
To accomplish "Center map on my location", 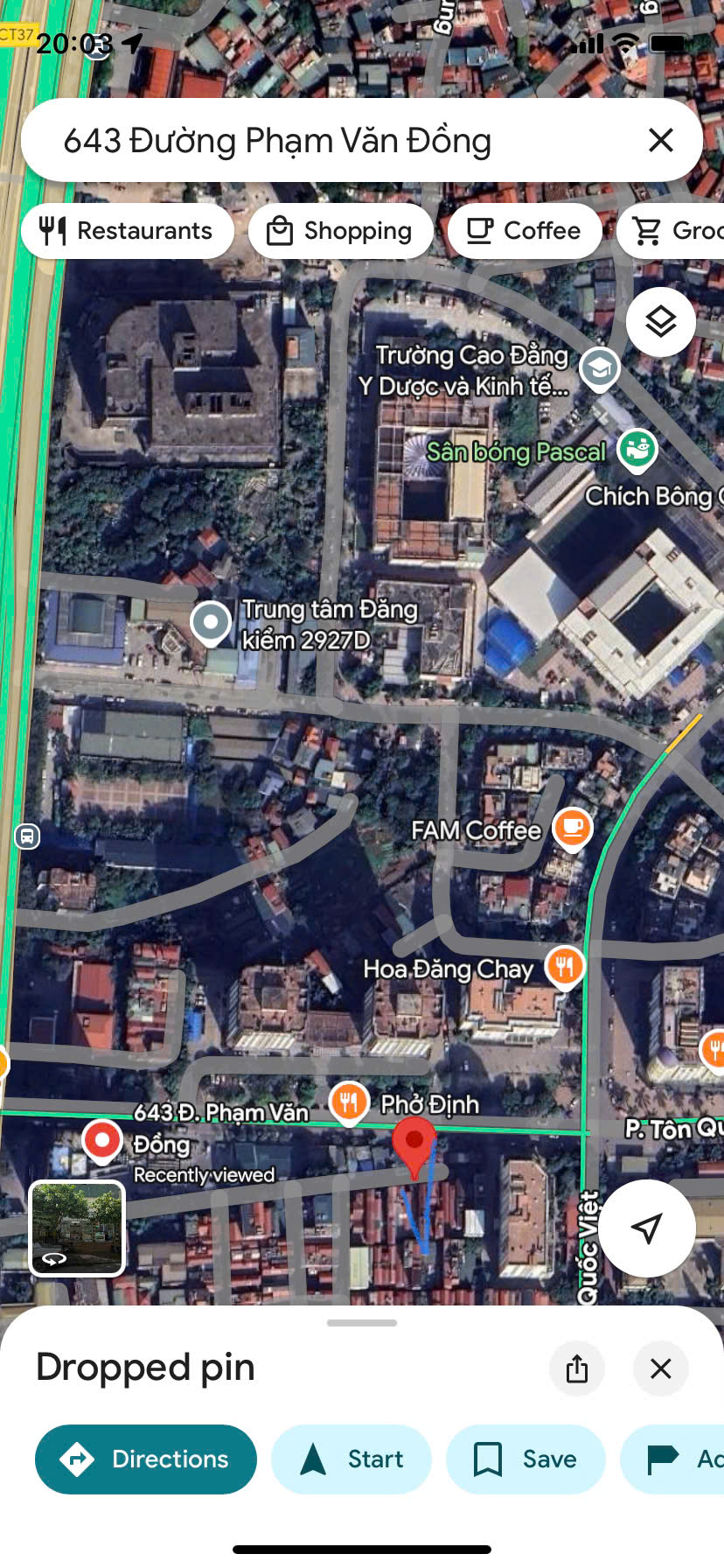I will click(x=647, y=1228).
